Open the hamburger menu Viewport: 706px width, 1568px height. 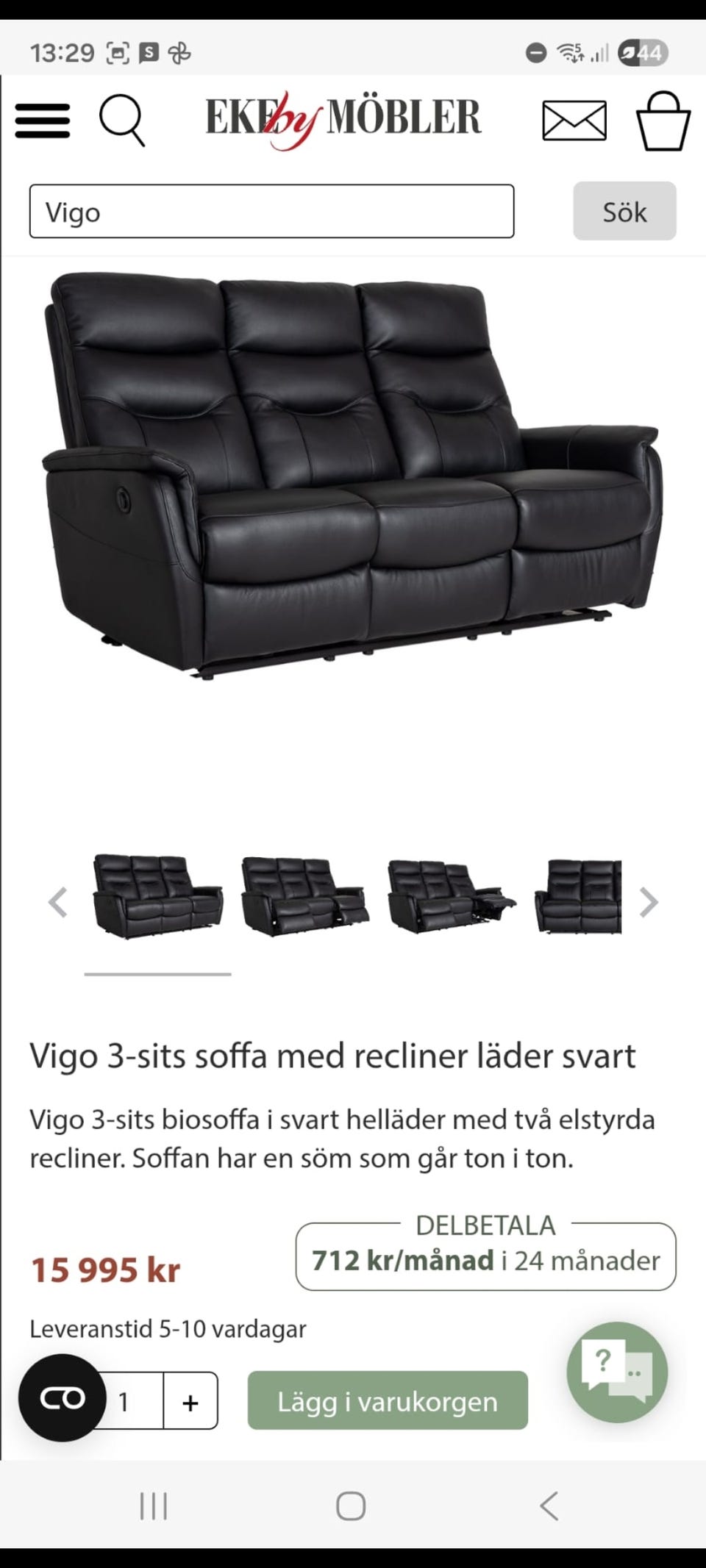pyautogui.click(x=43, y=121)
